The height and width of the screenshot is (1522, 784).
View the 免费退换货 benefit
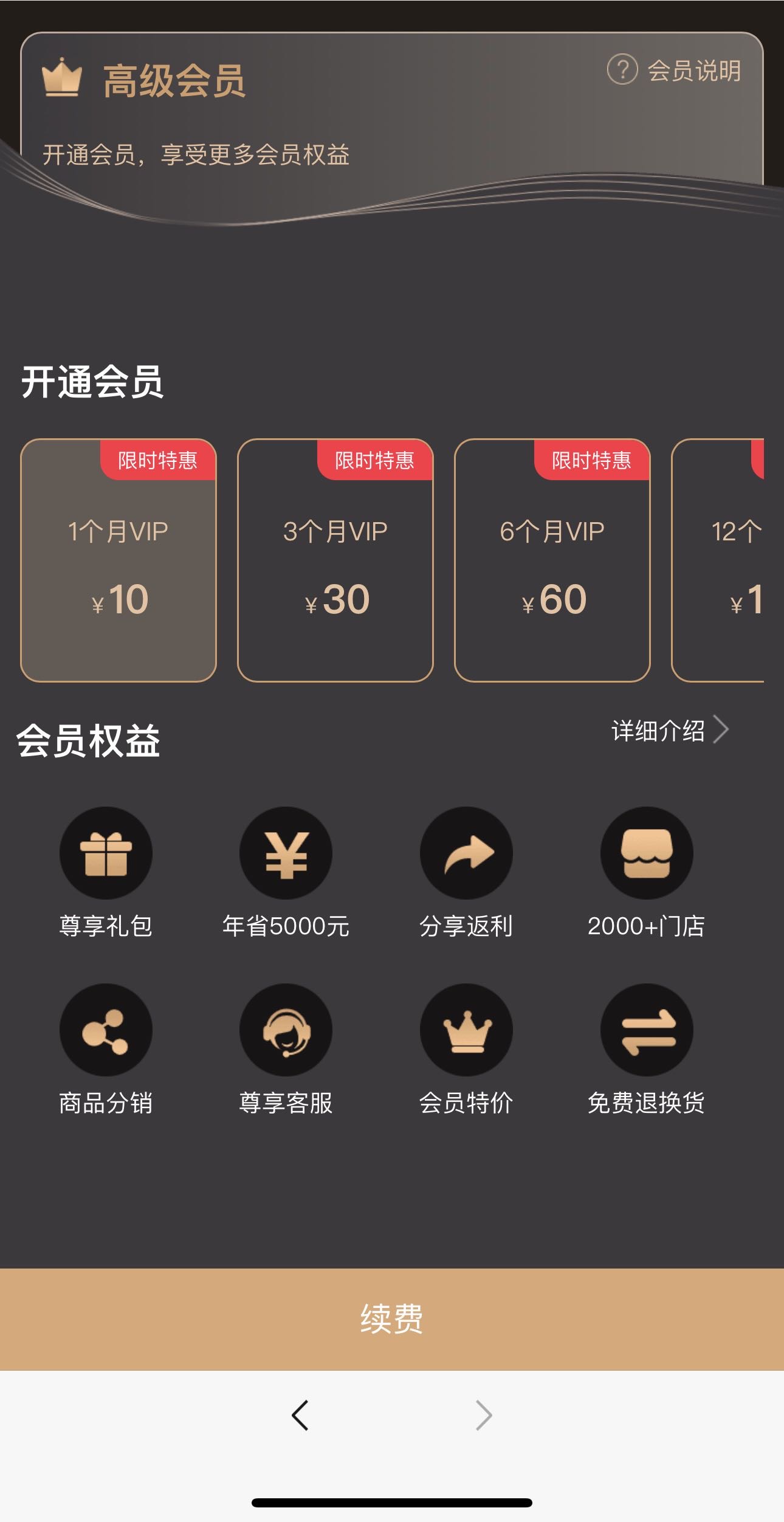pos(647,1030)
